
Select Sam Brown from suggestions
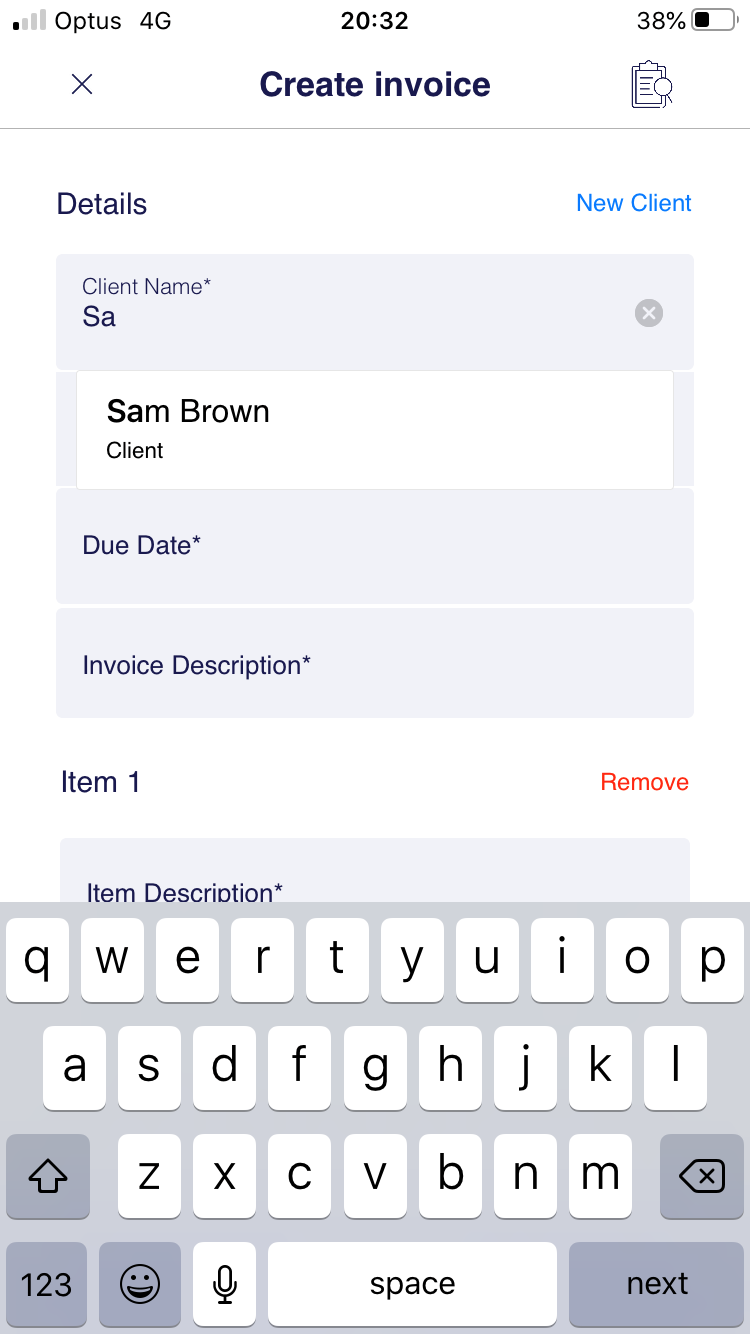[x=375, y=430]
